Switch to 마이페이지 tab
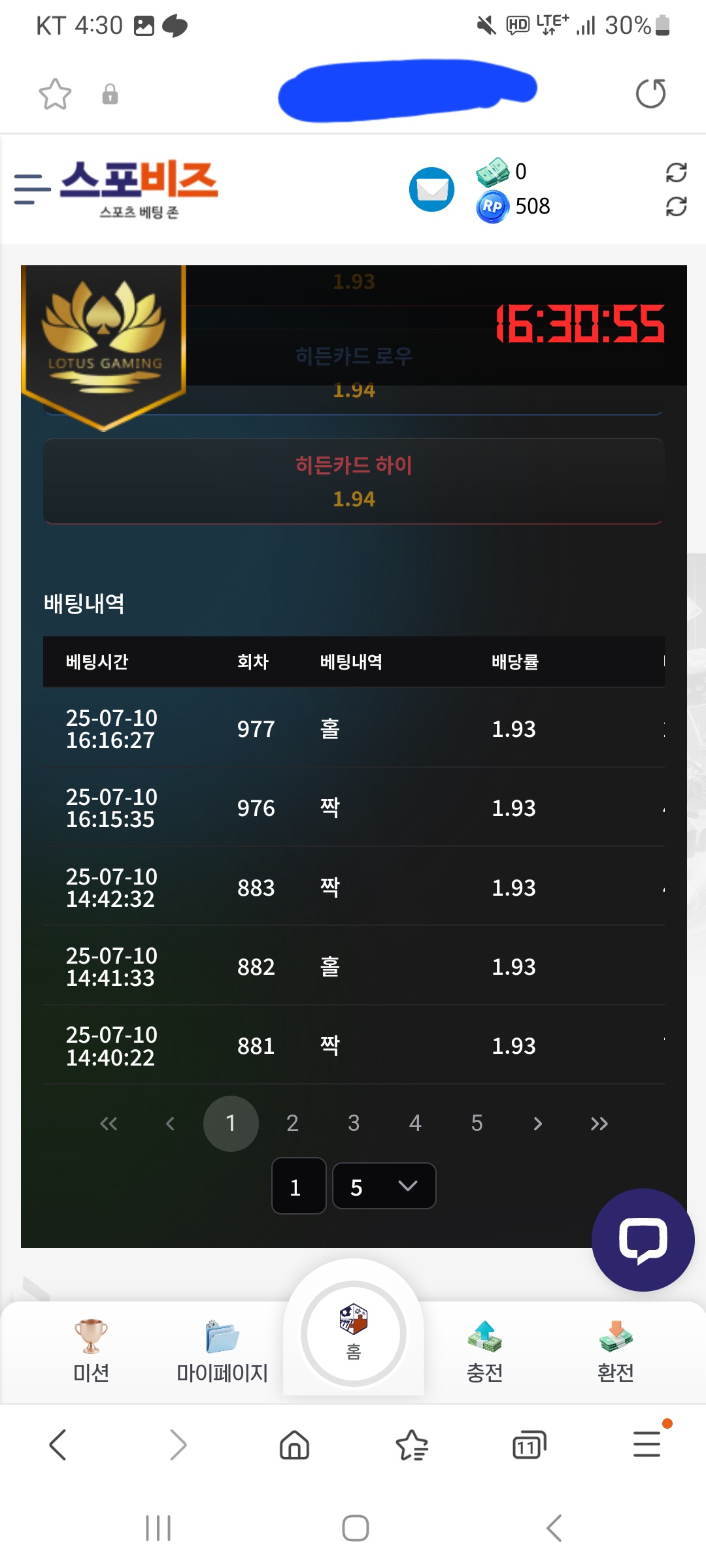This screenshot has height=1568, width=706. (222, 1350)
